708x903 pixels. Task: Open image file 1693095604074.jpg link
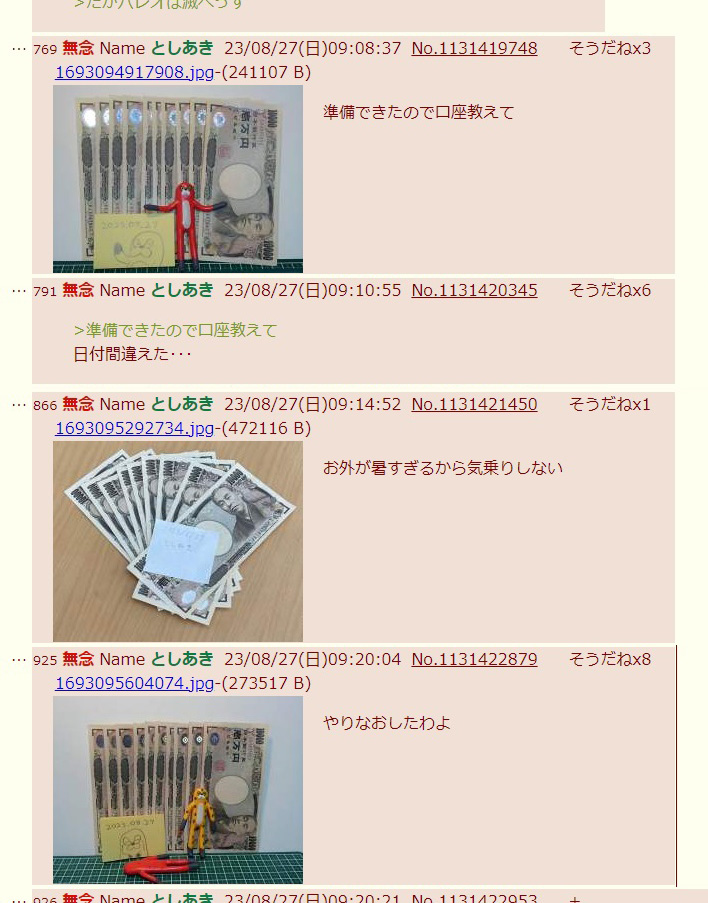(134, 683)
